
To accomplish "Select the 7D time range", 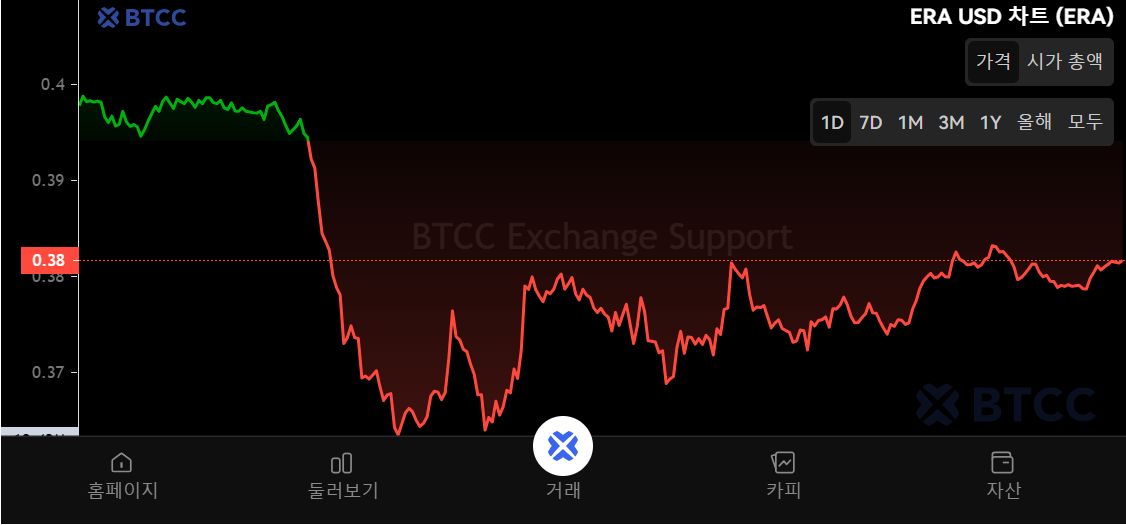I will click(x=871, y=122).
